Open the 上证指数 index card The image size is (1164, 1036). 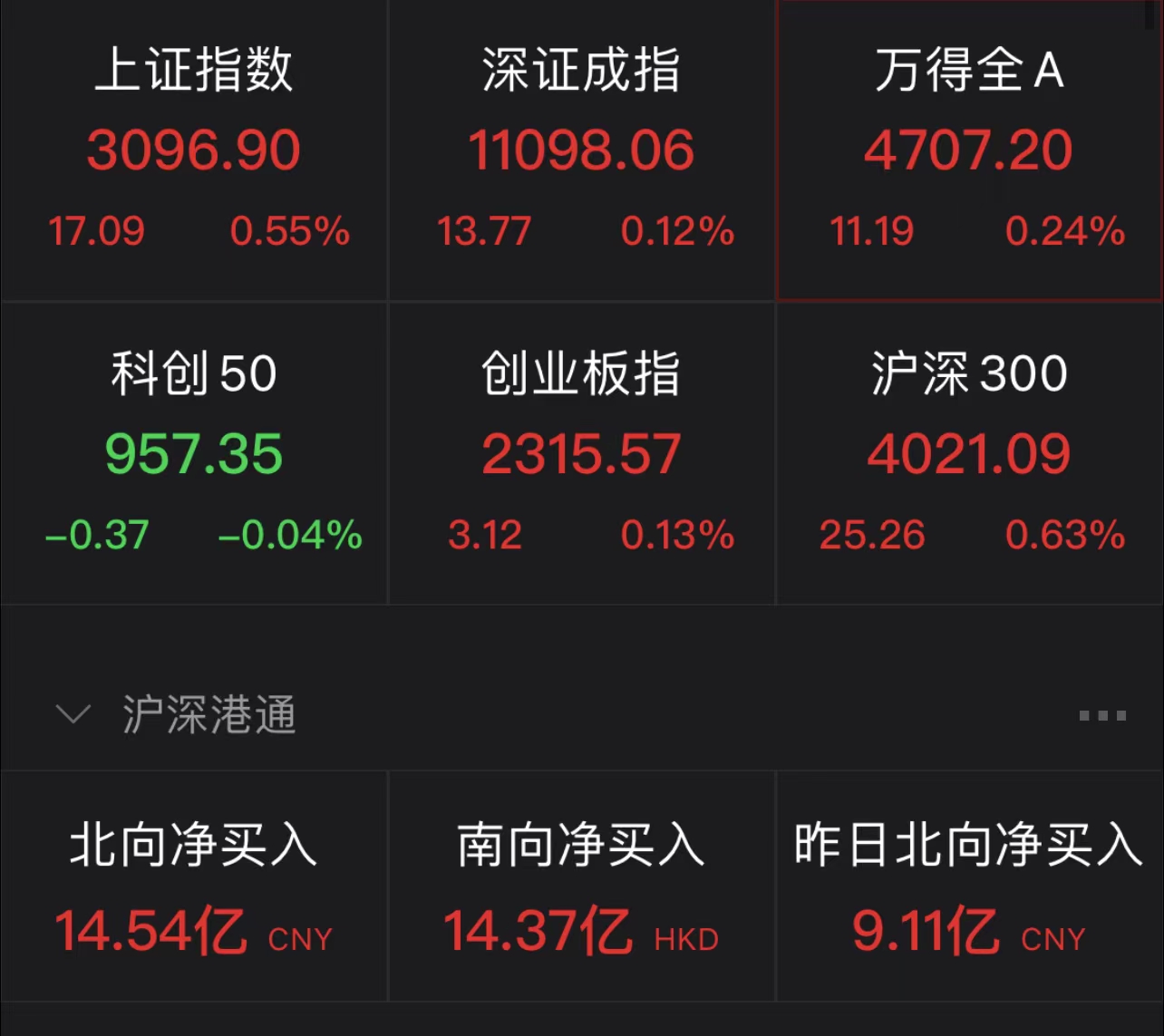(194, 150)
